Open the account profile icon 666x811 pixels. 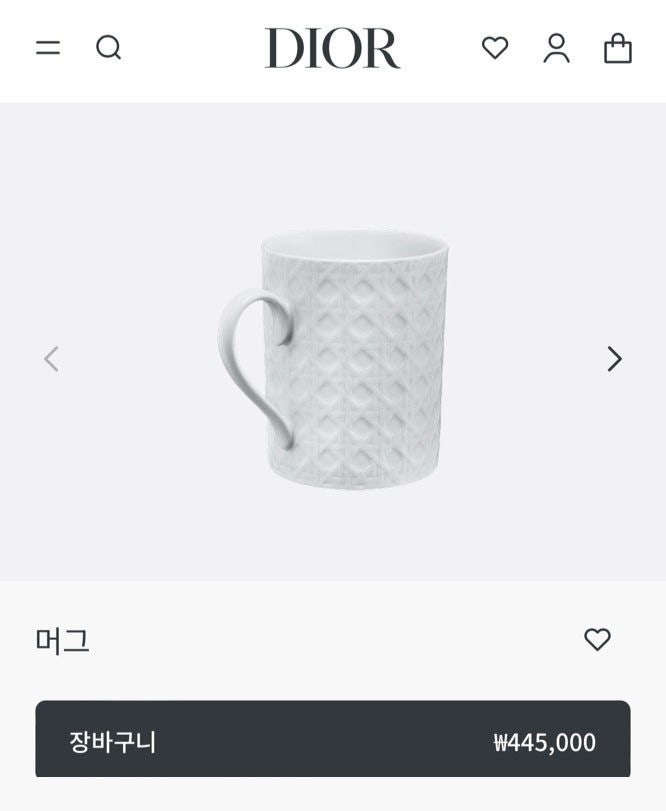556,47
